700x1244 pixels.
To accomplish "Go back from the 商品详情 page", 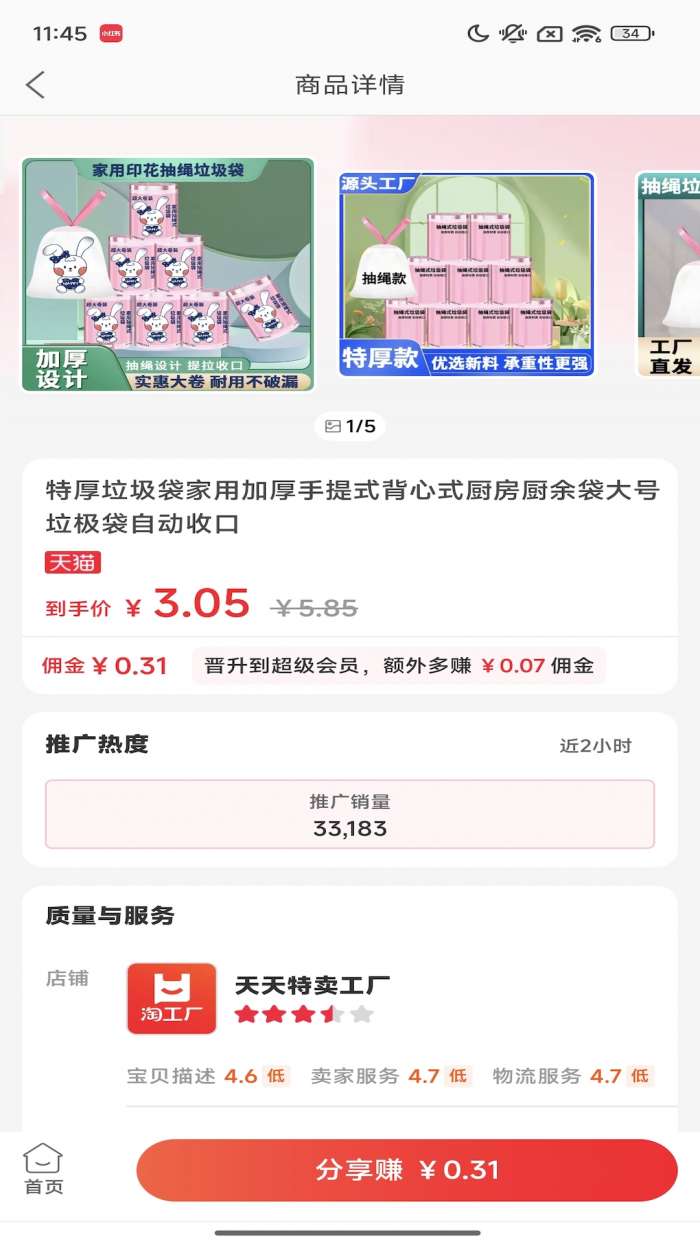I will coord(36,85).
